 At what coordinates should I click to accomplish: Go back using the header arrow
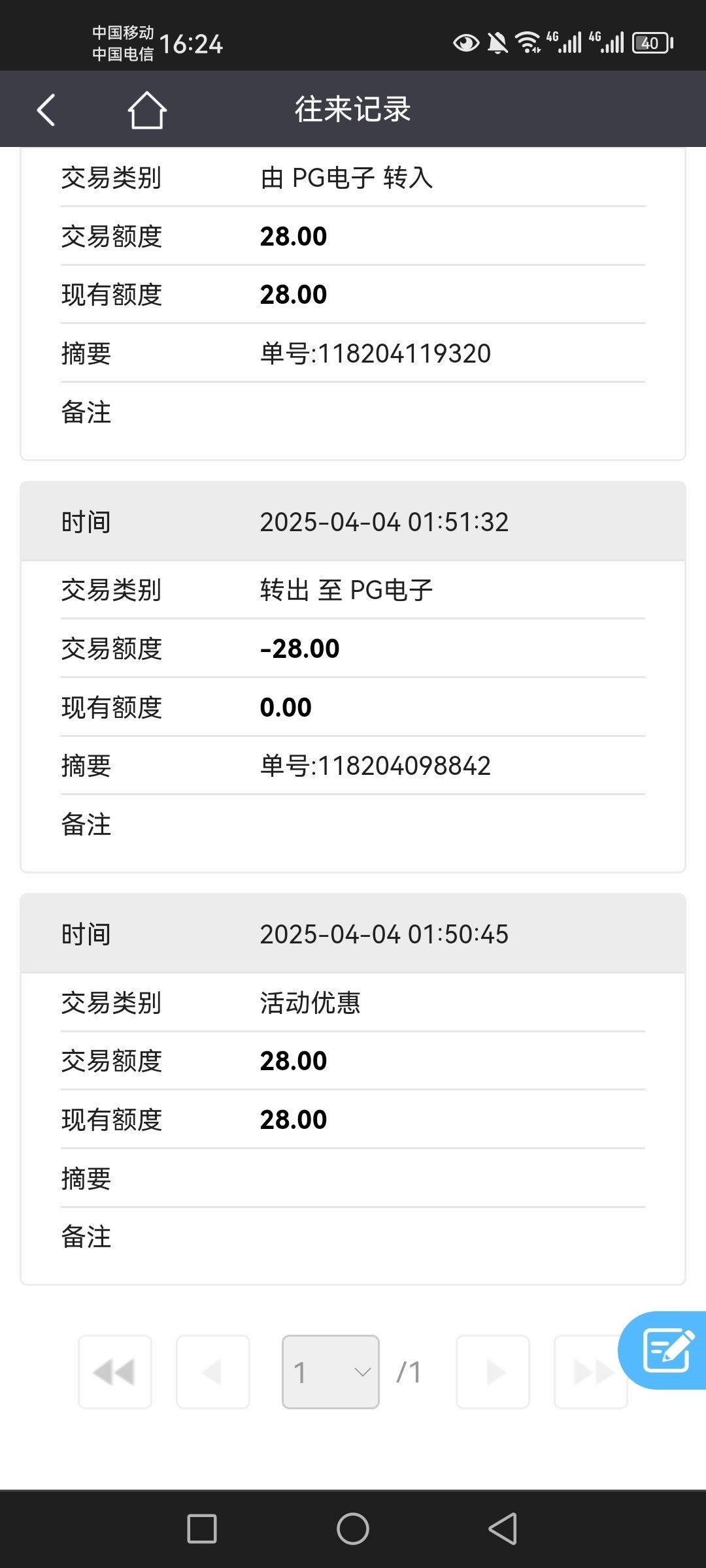46,109
